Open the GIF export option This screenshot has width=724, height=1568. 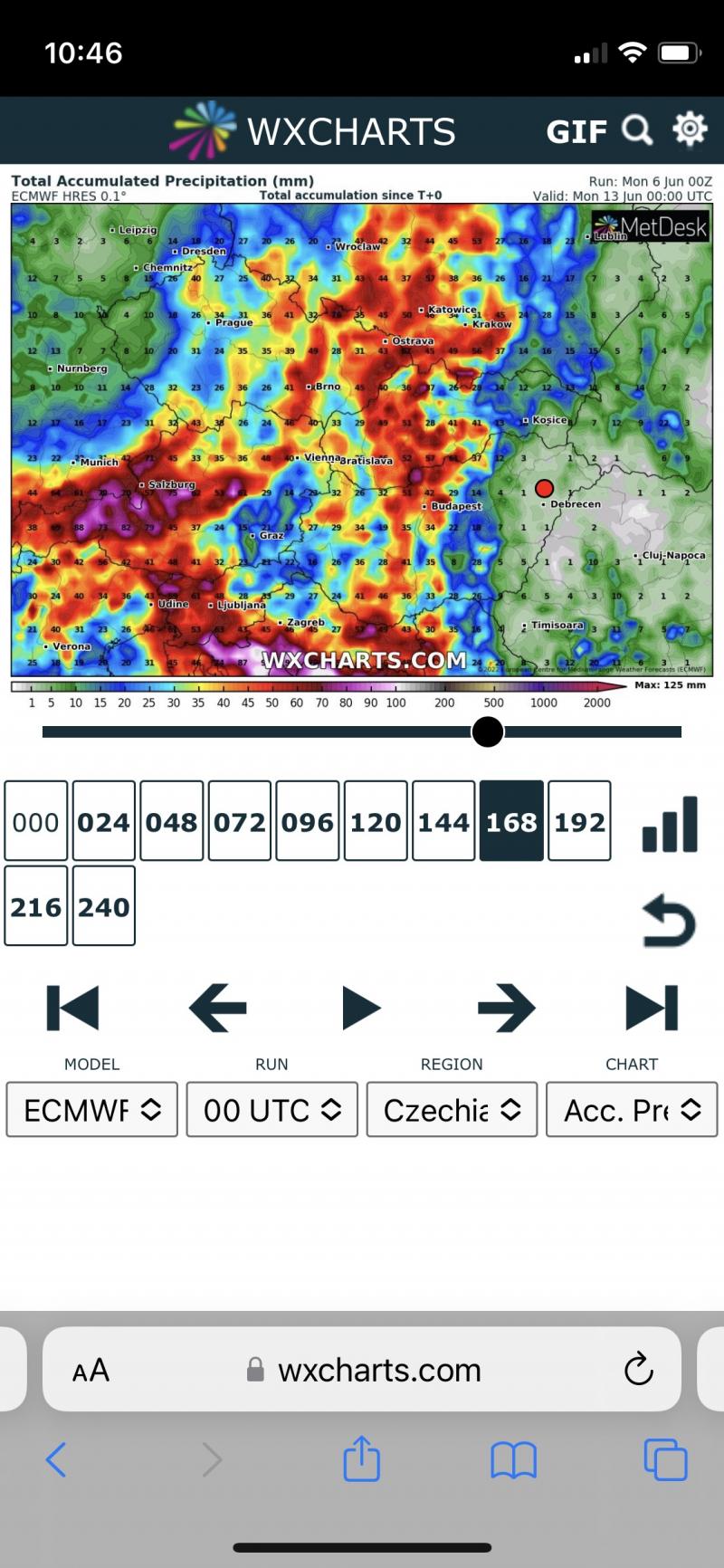point(576,131)
